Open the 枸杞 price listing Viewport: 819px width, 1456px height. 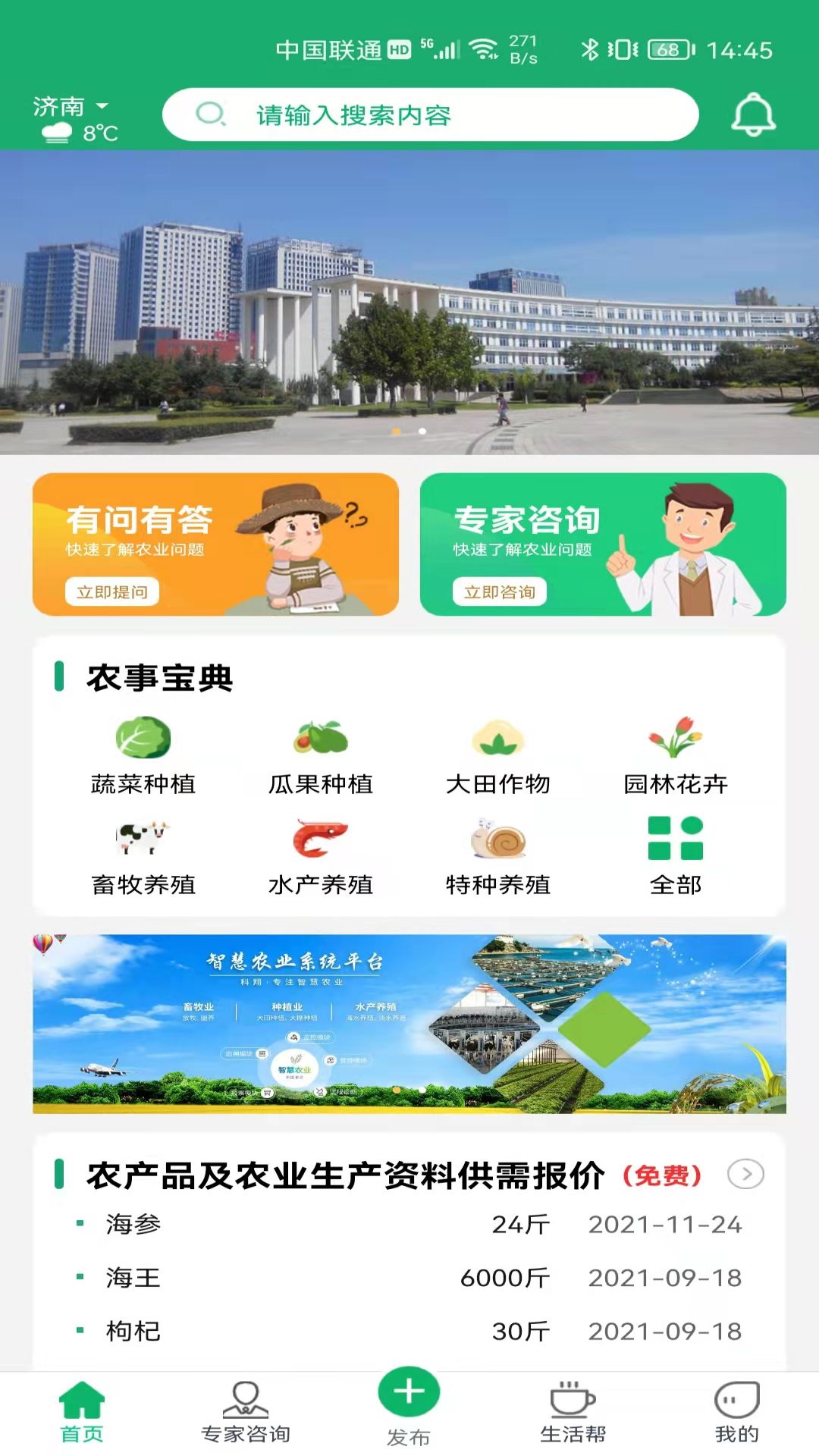(409, 1331)
